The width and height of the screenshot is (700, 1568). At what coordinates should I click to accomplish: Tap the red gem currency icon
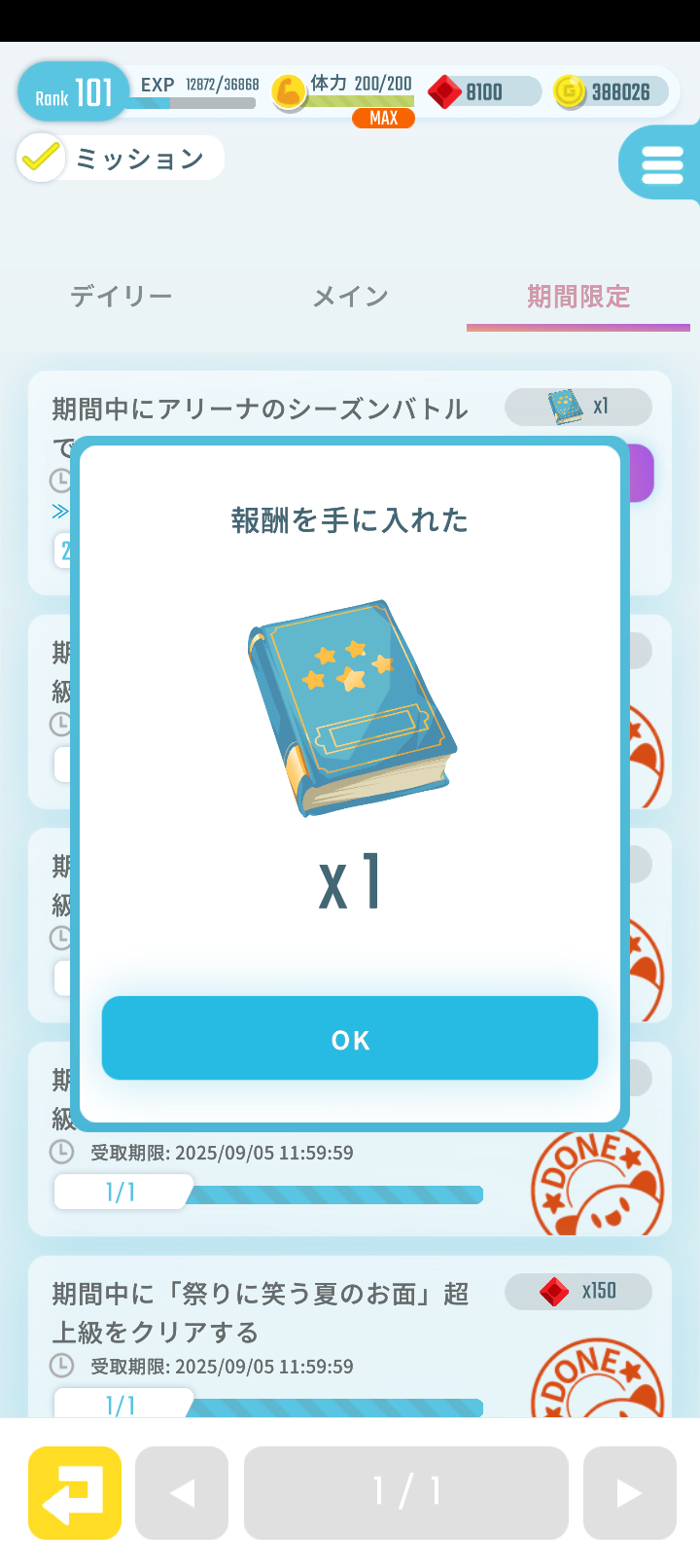pos(445,90)
